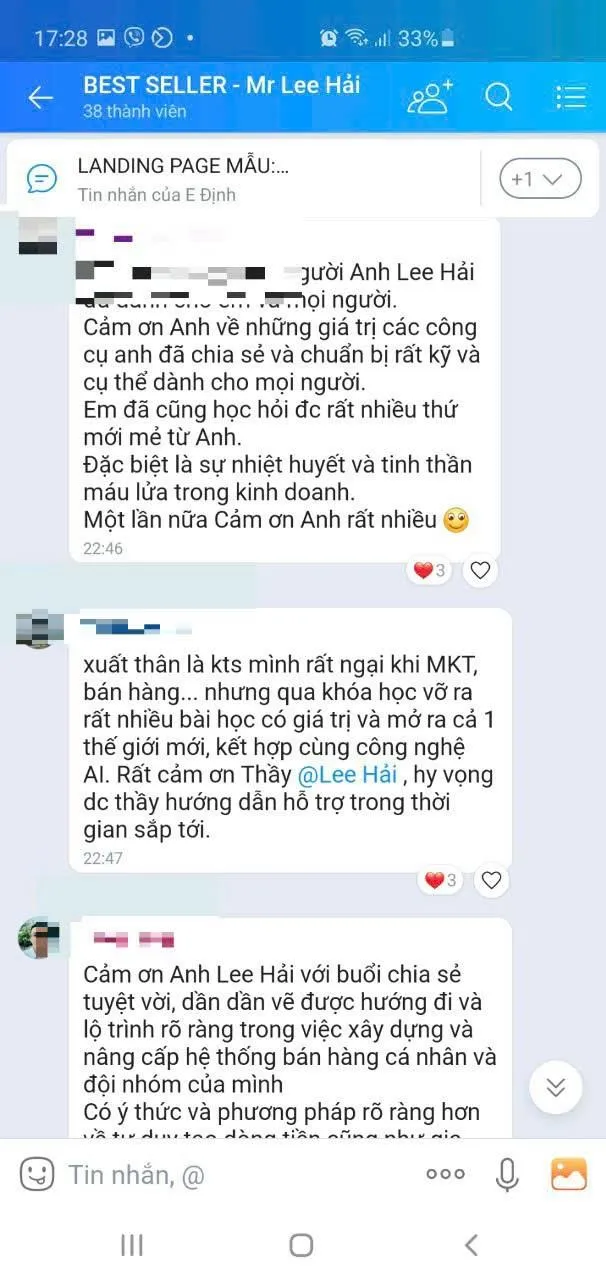Search messages in this conversation
606x1280 pixels.
coord(498,97)
